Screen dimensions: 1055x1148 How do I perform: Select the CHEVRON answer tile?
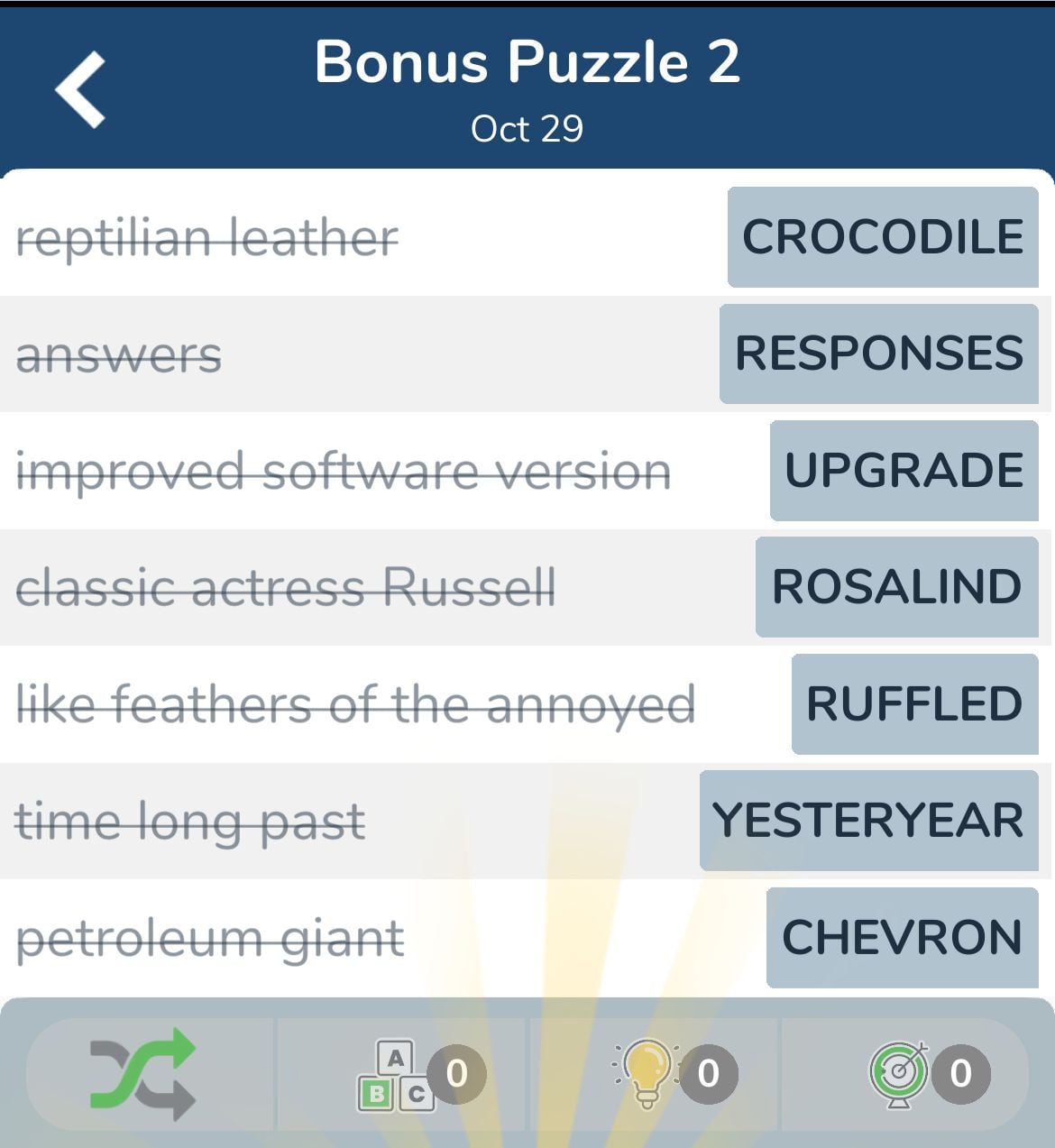pos(902,937)
